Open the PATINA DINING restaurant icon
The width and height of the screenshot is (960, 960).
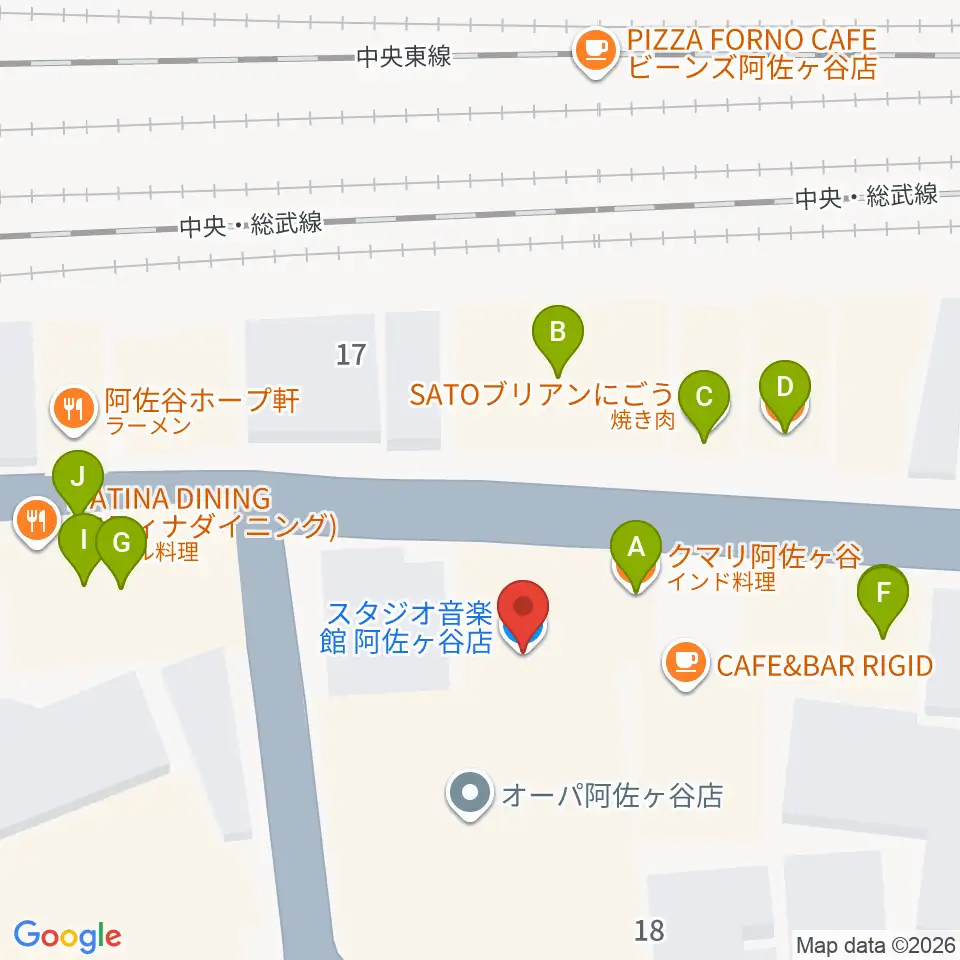click(x=36, y=522)
